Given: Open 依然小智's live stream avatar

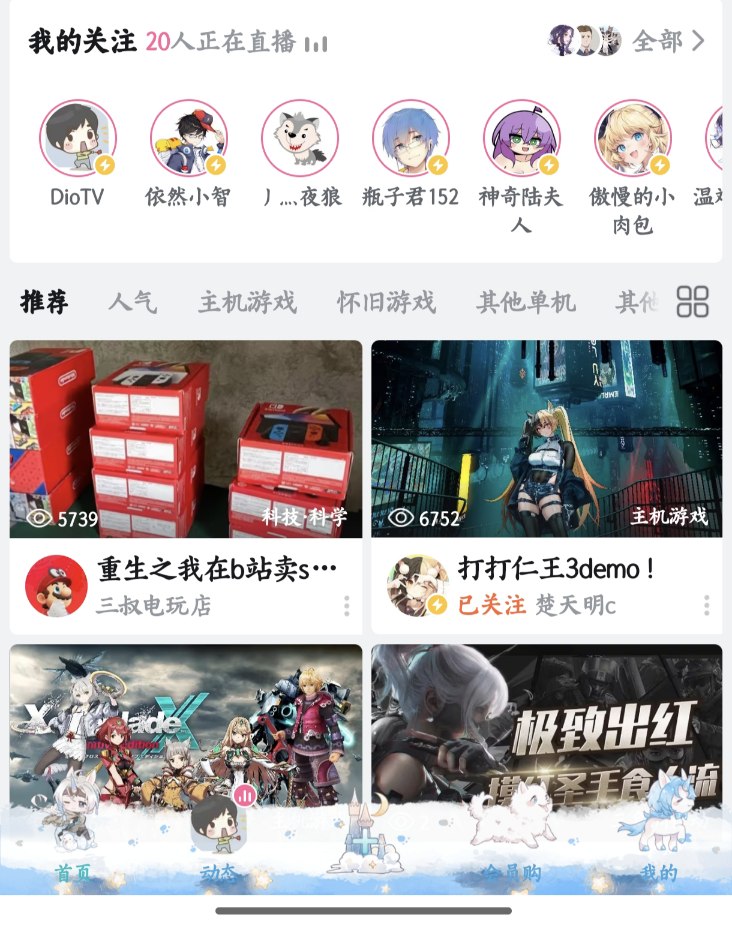Looking at the screenshot, I should (x=188, y=139).
